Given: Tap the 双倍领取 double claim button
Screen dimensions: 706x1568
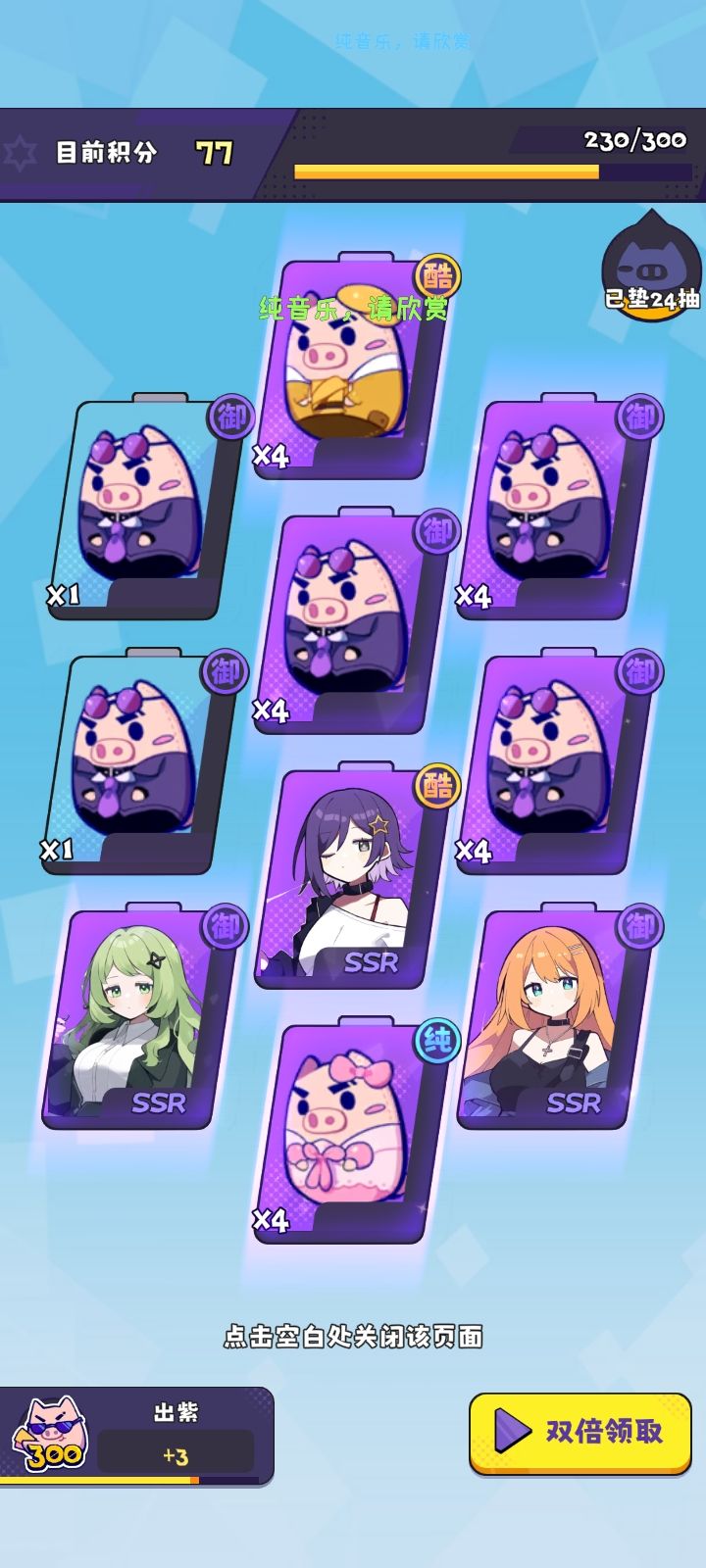Looking at the screenshot, I should [x=580, y=1433].
